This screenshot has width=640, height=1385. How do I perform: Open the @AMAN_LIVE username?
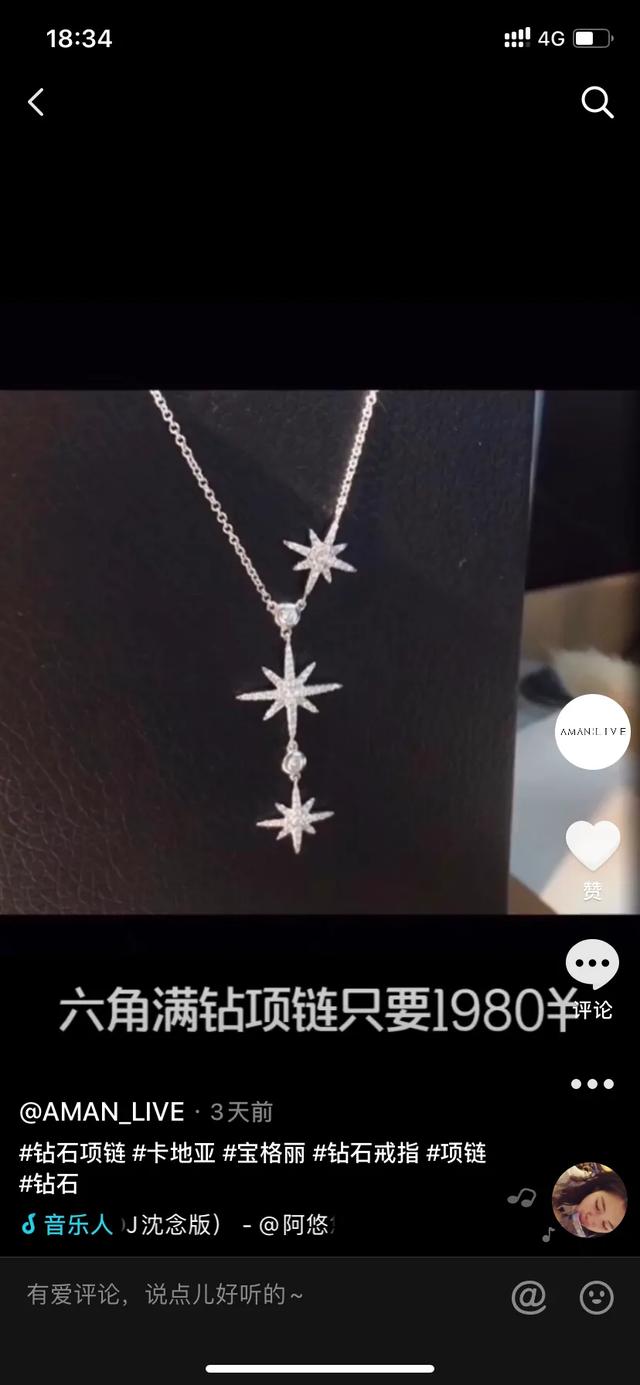(102, 1112)
